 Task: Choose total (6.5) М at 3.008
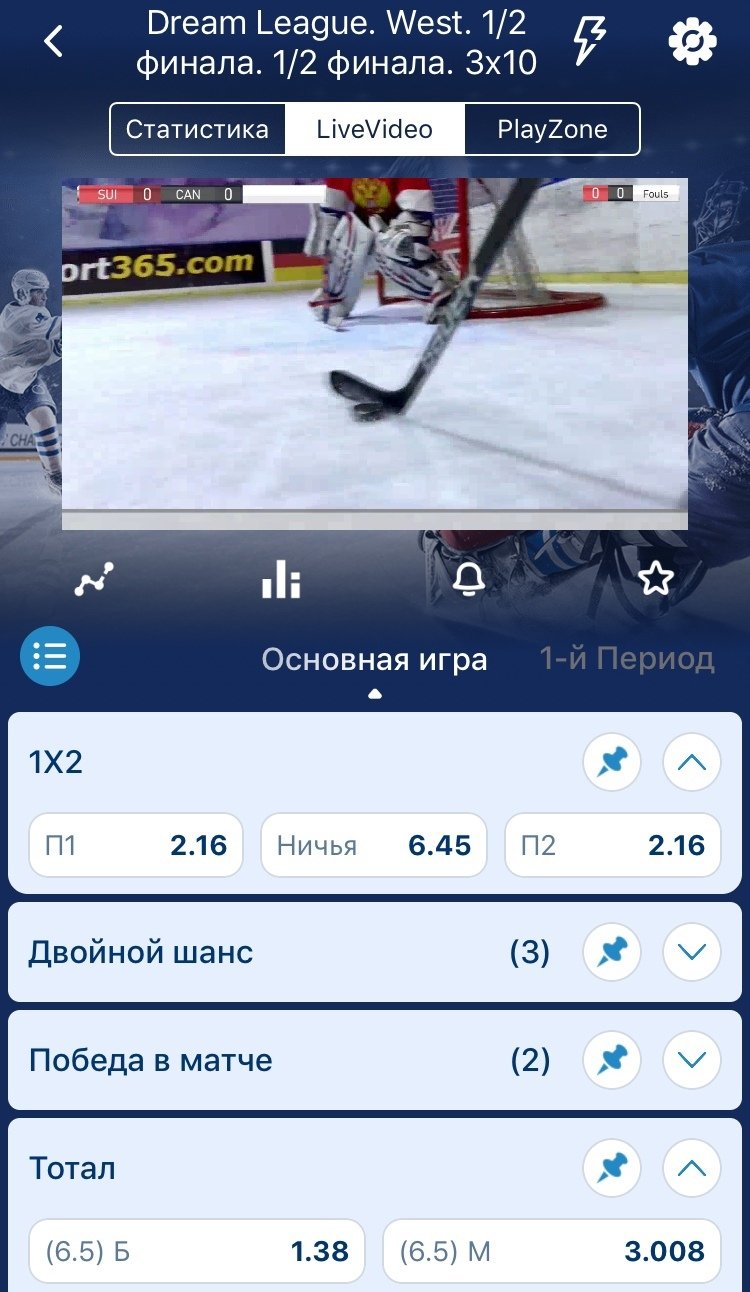point(551,1250)
